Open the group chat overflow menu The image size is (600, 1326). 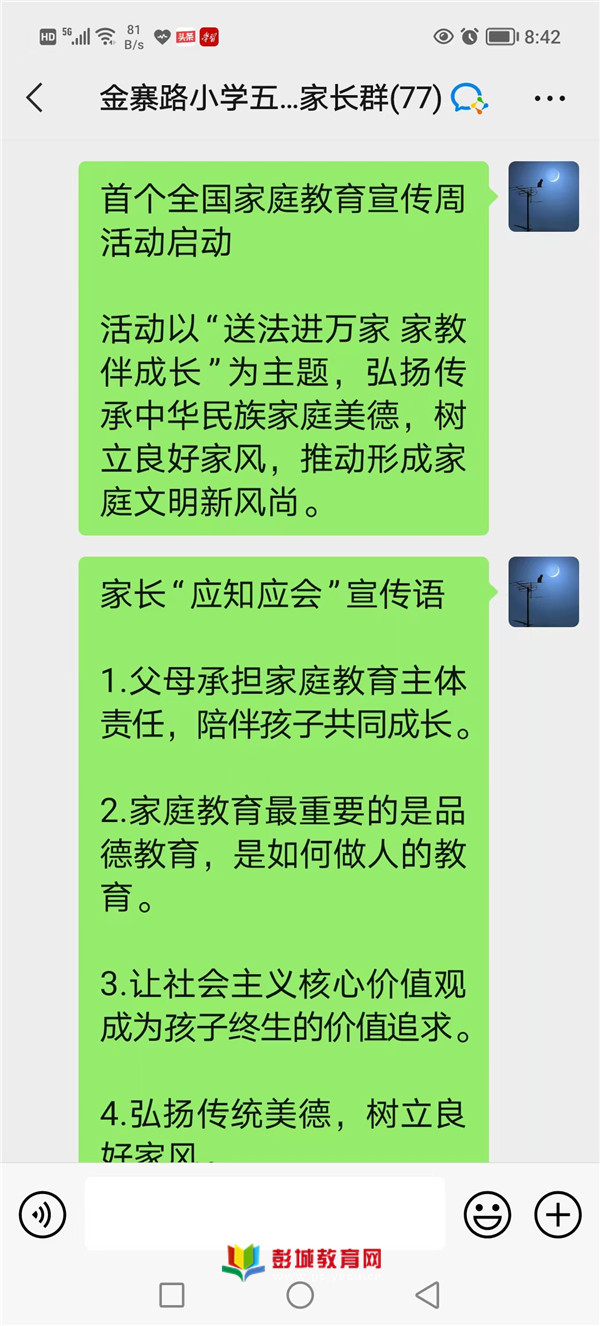pyautogui.click(x=550, y=98)
